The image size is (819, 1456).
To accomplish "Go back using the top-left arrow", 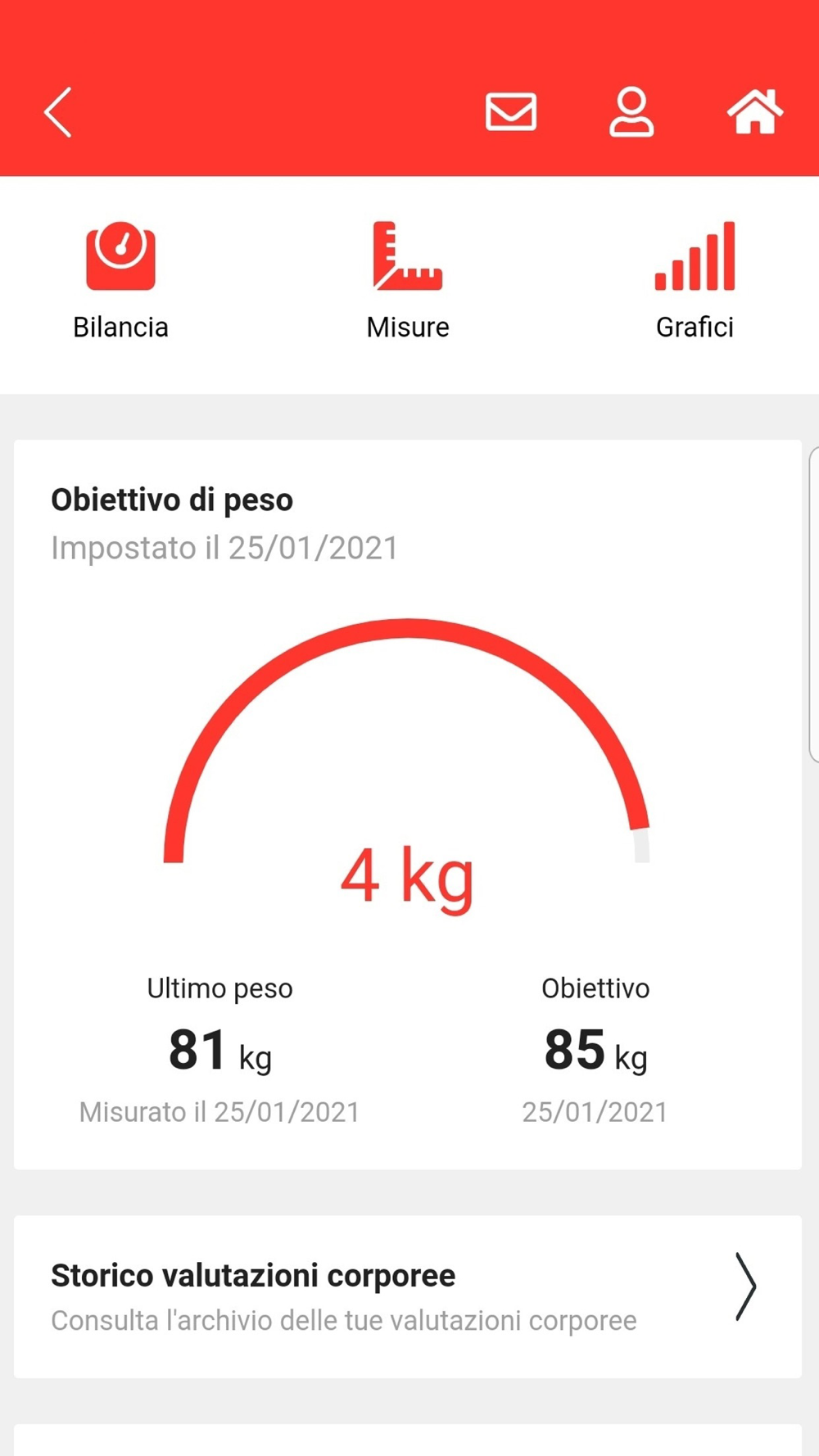I will click(58, 112).
